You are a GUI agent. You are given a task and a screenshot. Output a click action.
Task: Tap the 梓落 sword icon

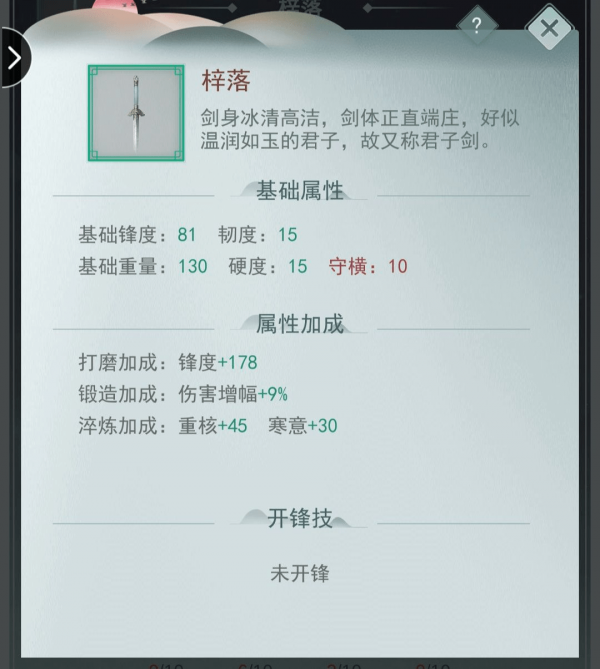point(136,113)
